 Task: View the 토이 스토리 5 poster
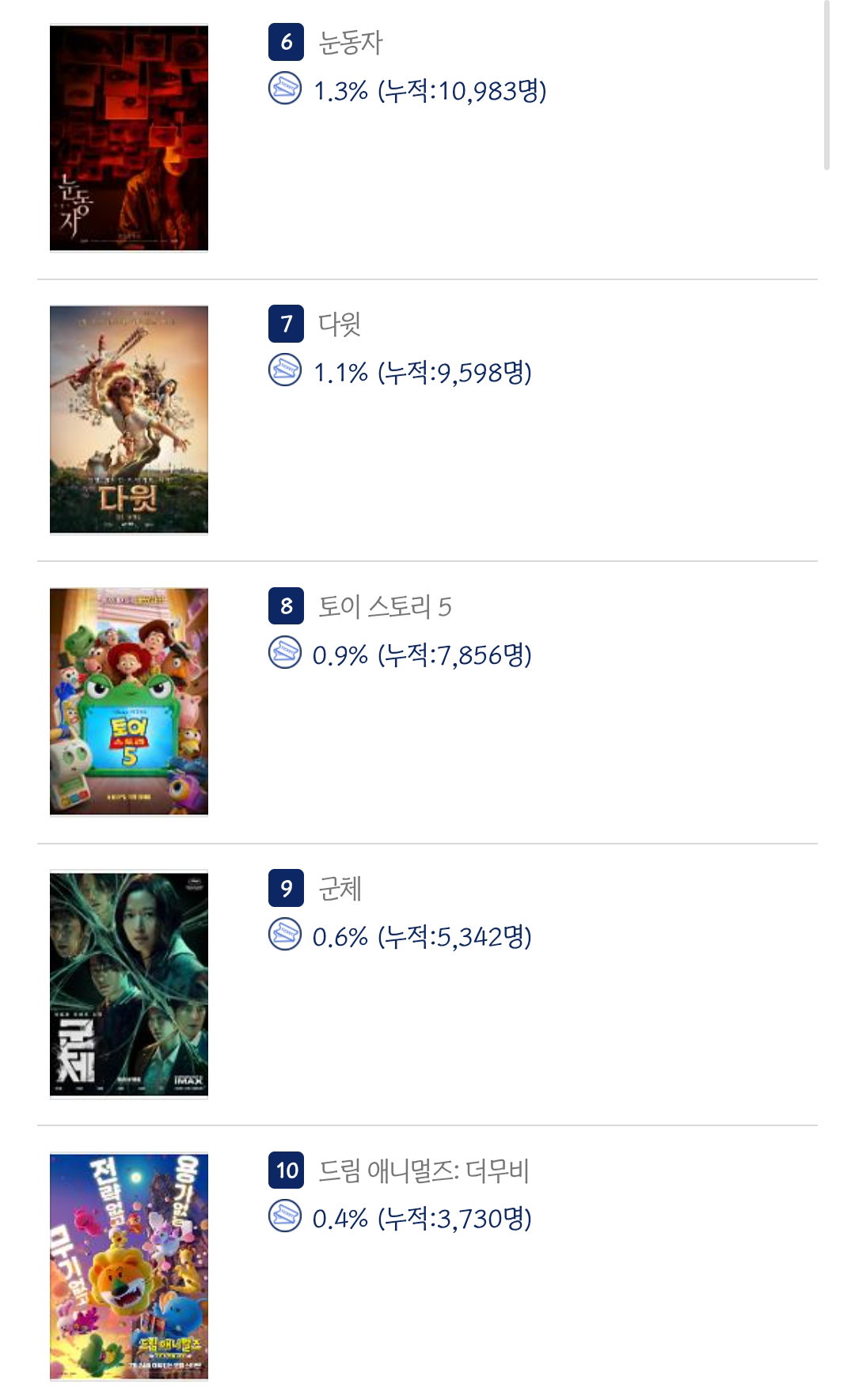[129, 701]
